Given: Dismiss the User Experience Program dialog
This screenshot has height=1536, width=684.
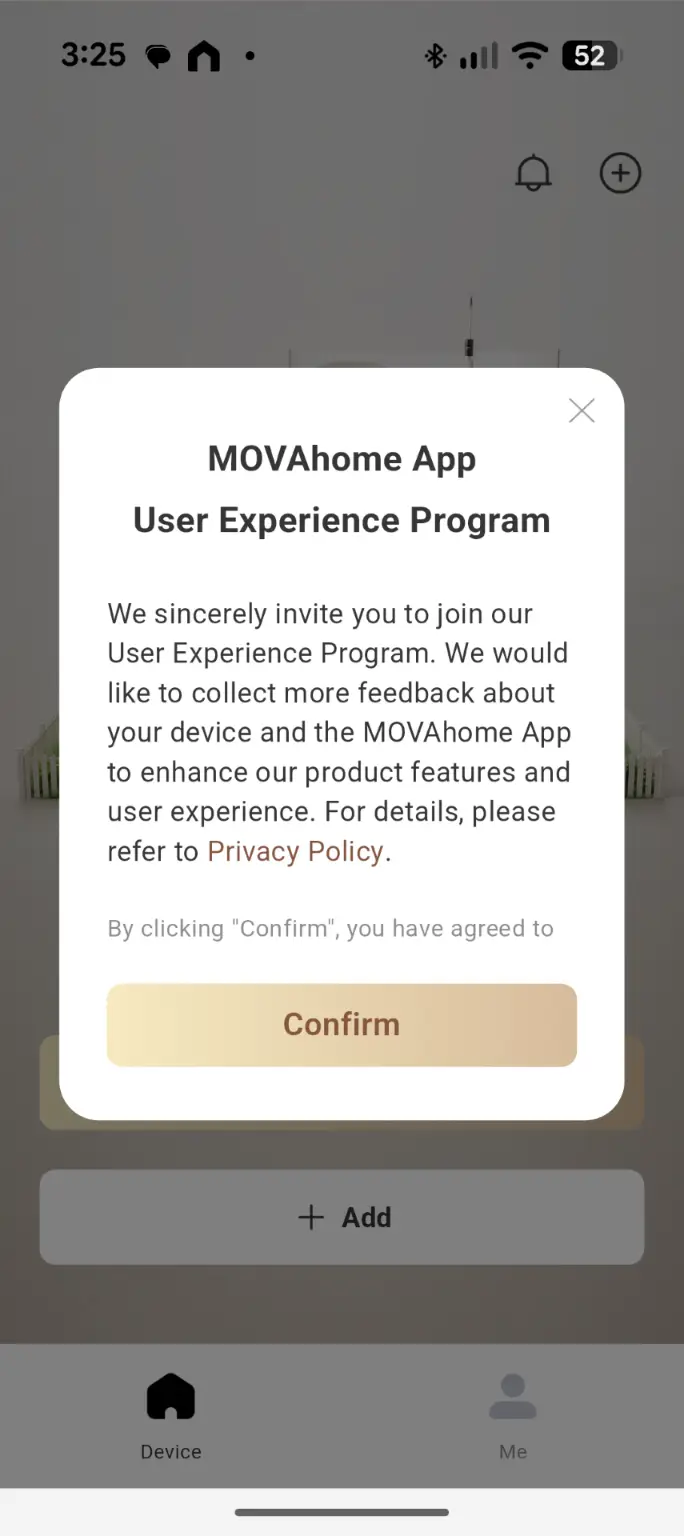Looking at the screenshot, I should pyautogui.click(x=581, y=411).
